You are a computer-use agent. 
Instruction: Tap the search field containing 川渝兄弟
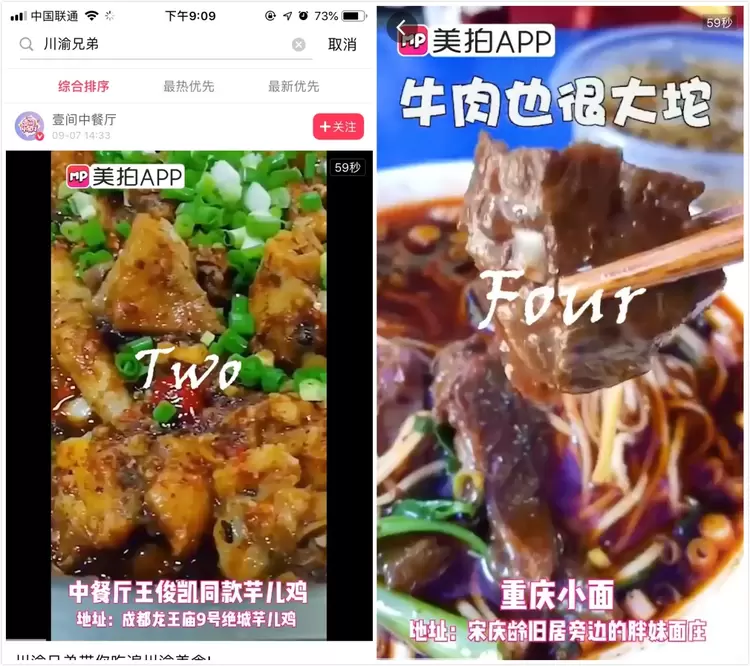click(160, 44)
